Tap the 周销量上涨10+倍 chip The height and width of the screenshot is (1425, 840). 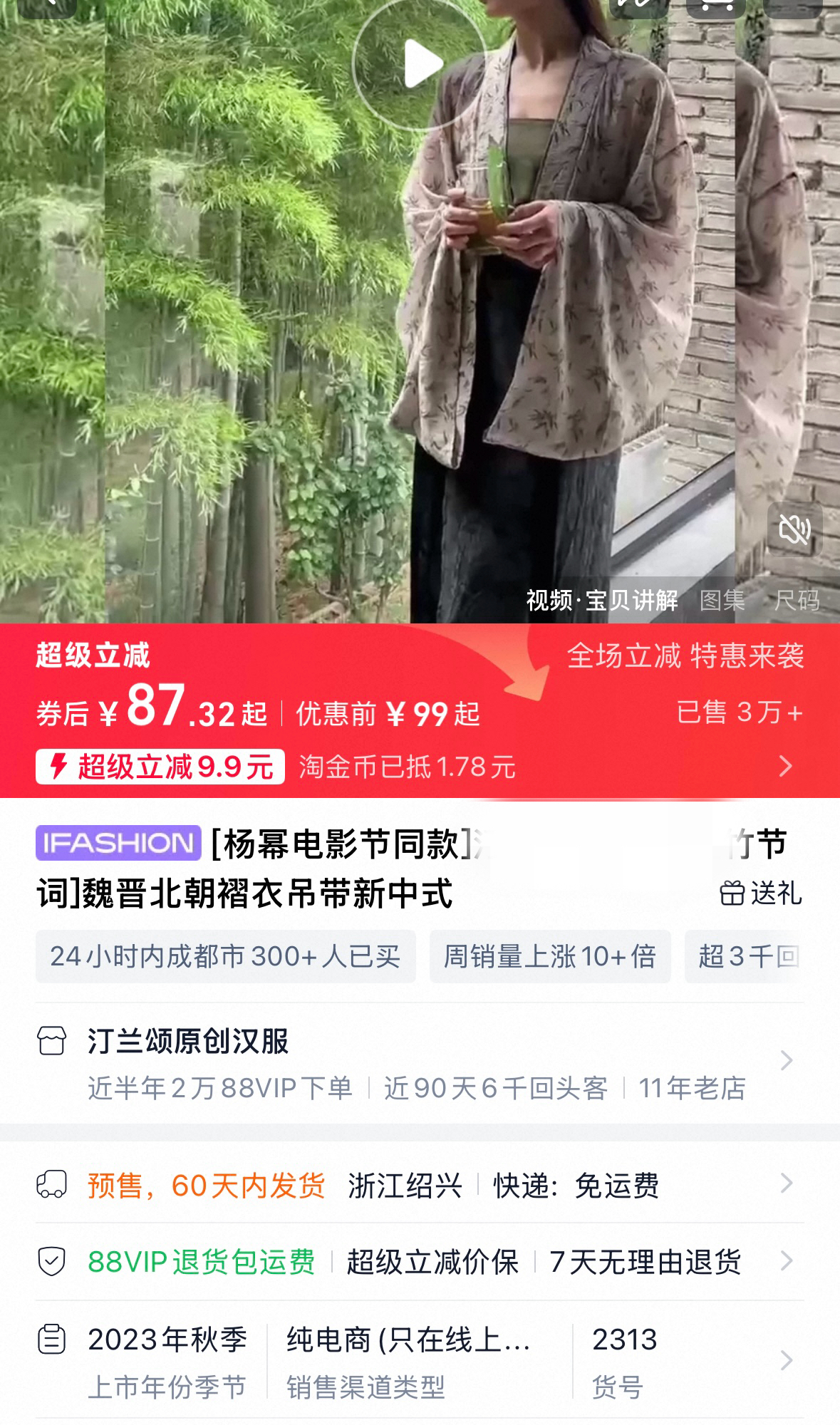549,956
